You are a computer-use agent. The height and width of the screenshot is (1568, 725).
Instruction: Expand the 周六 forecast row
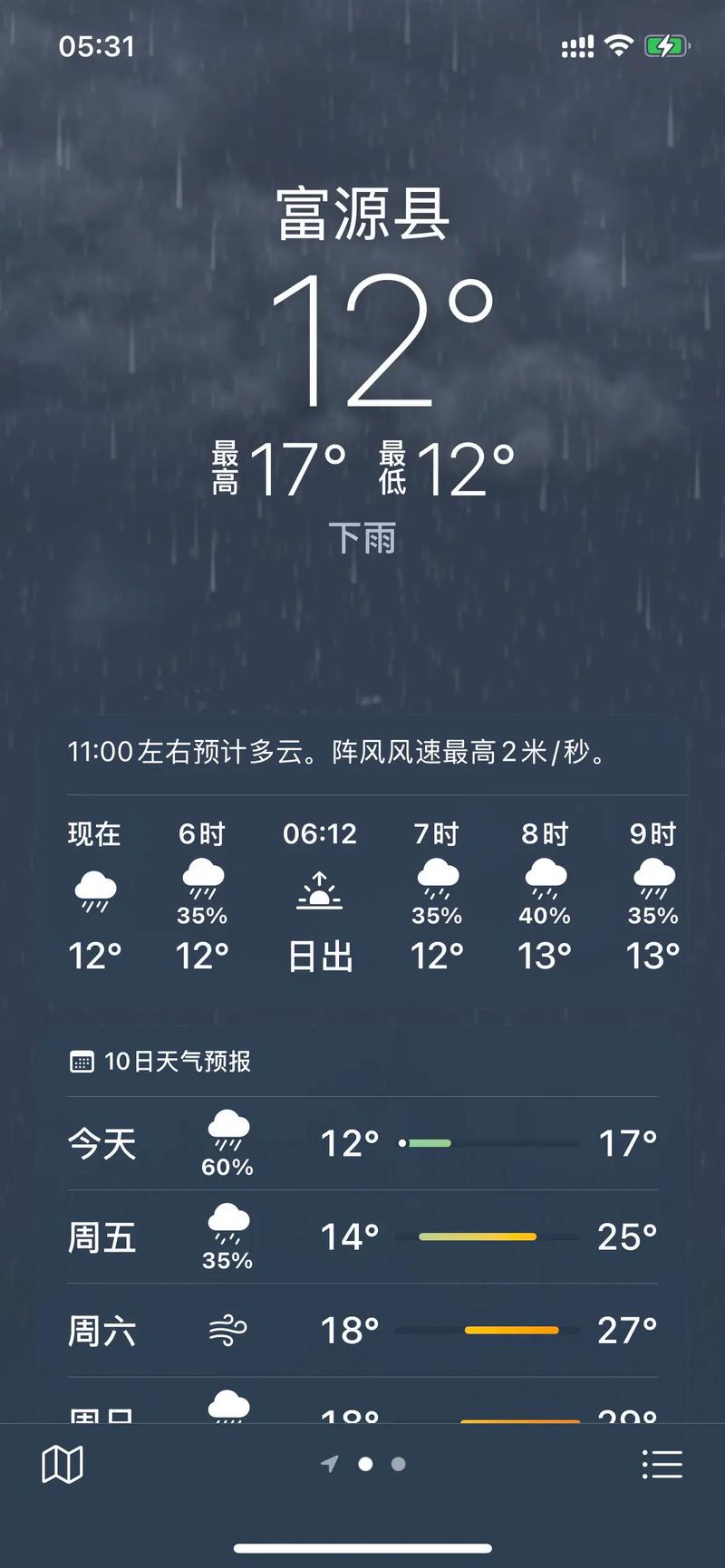362,1329
